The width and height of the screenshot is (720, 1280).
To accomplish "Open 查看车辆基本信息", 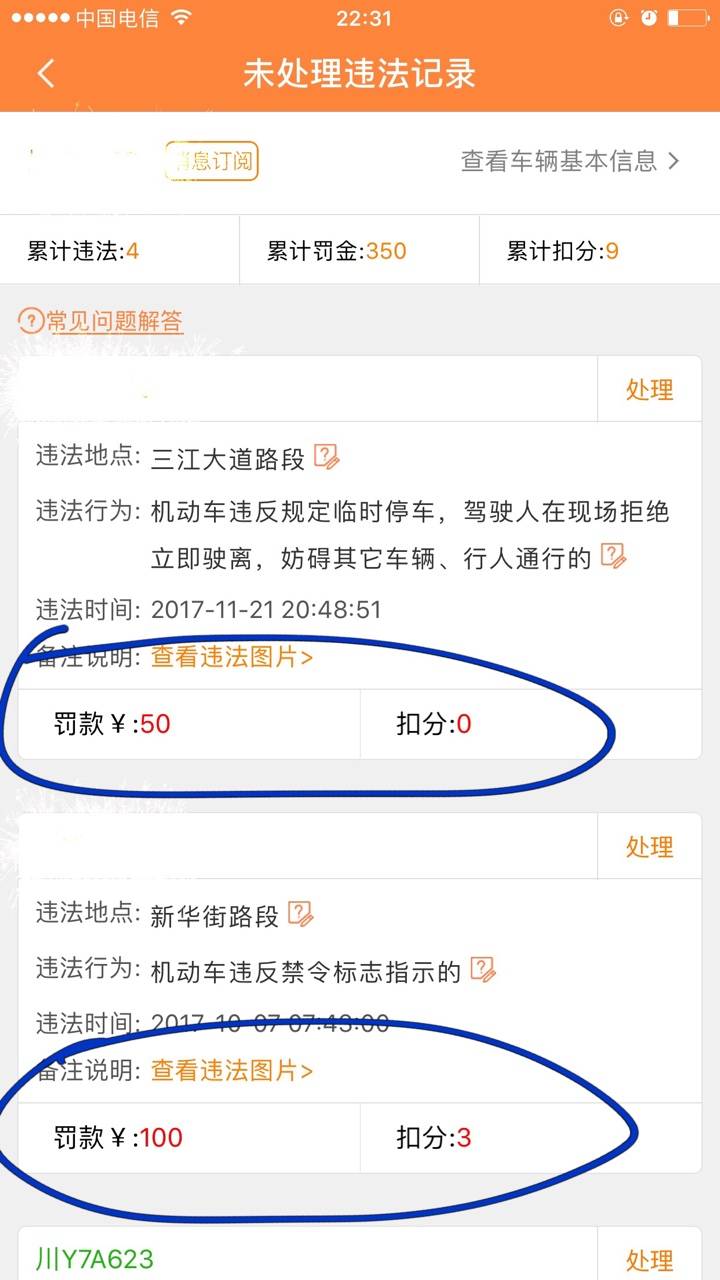I will (569, 161).
